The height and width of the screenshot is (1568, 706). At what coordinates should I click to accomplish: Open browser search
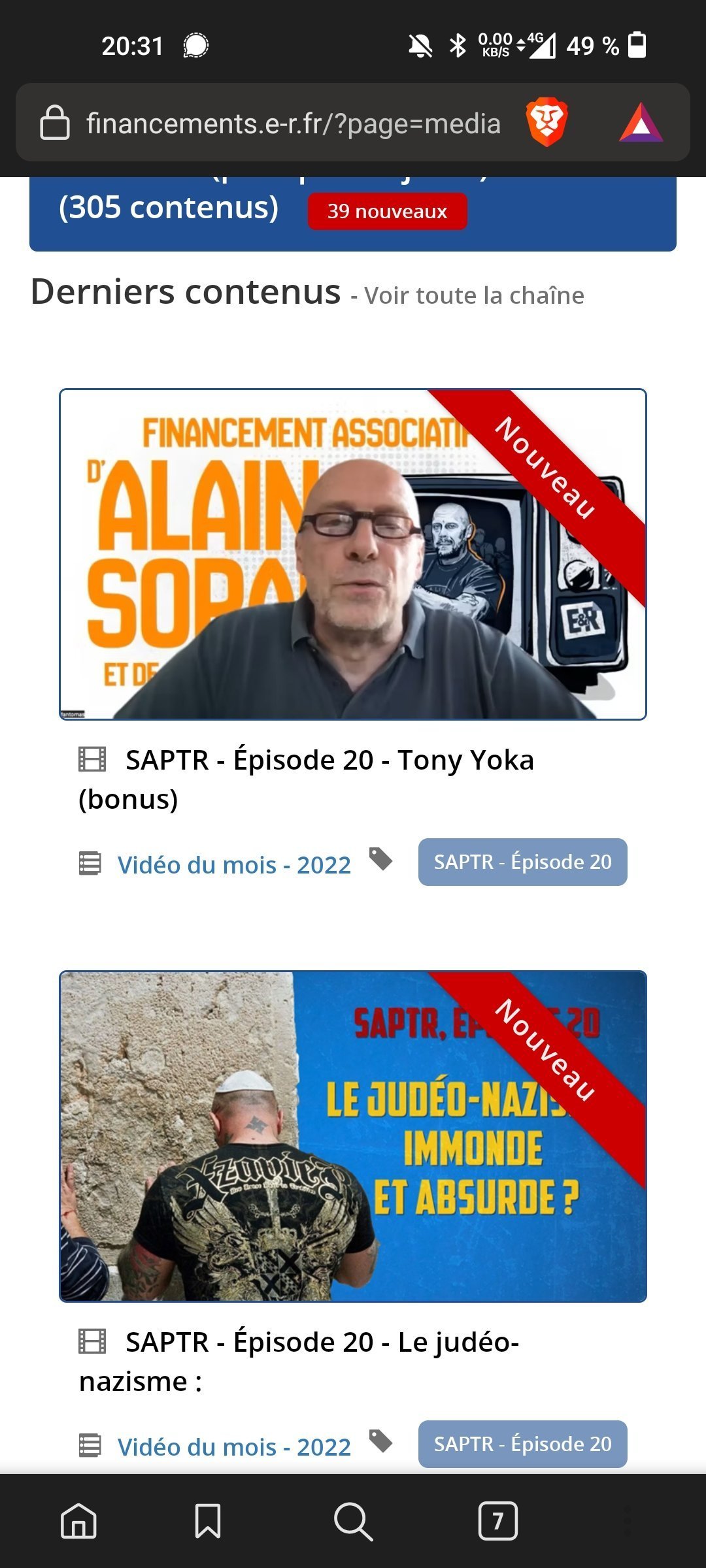[x=353, y=1521]
